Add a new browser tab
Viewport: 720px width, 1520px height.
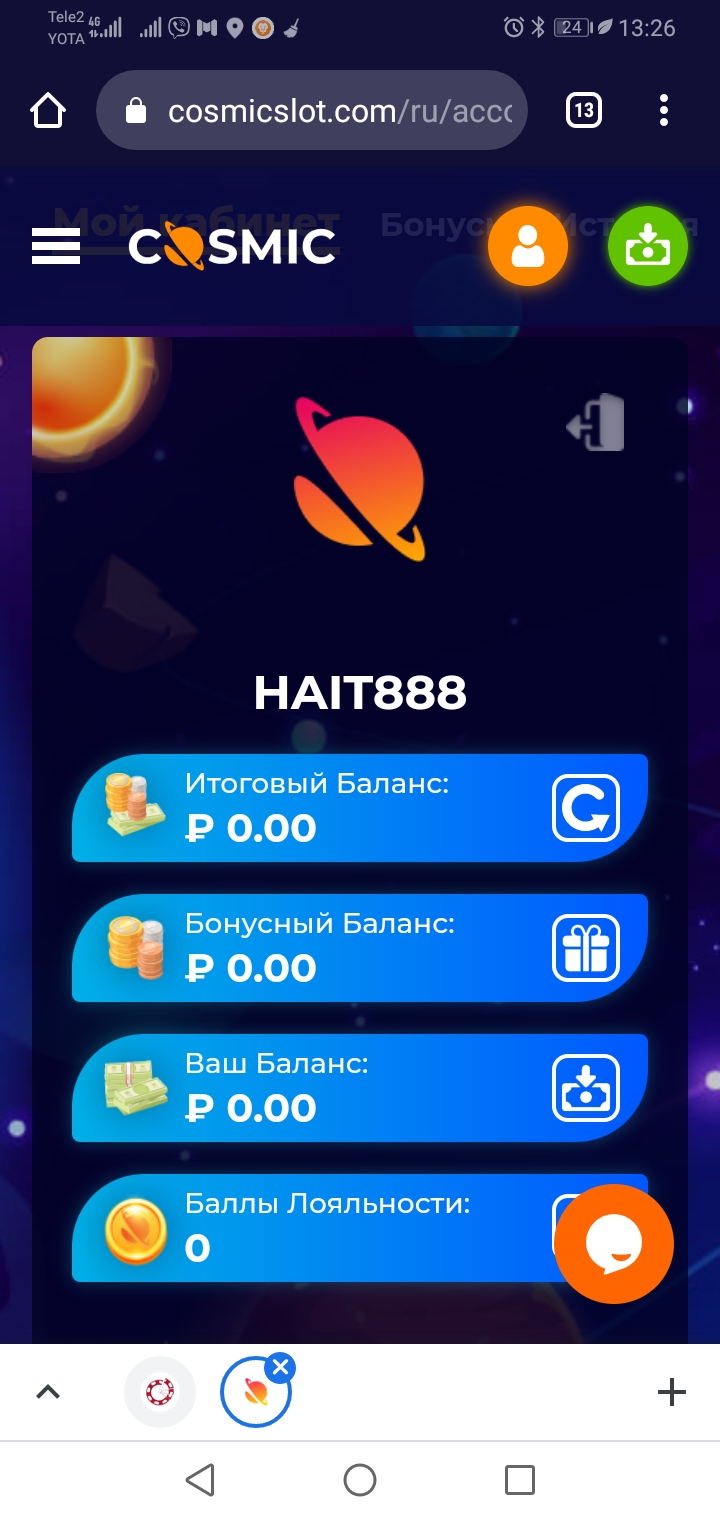[x=672, y=1392]
